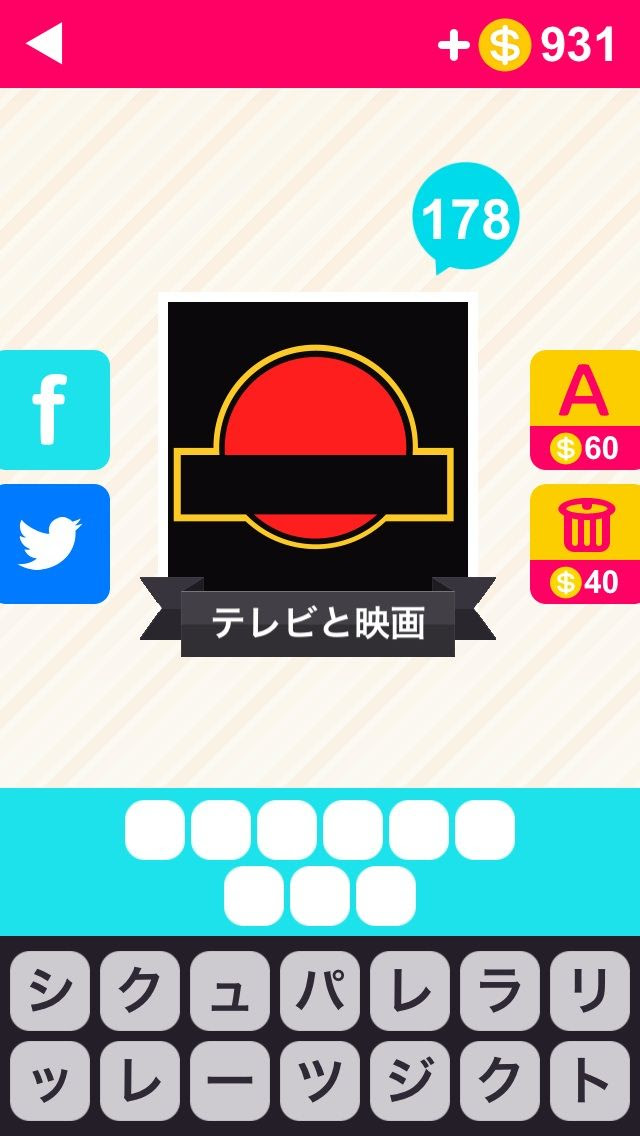Select the リ letter tile
The width and height of the screenshot is (640, 1136).
click(x=590, y=991)
